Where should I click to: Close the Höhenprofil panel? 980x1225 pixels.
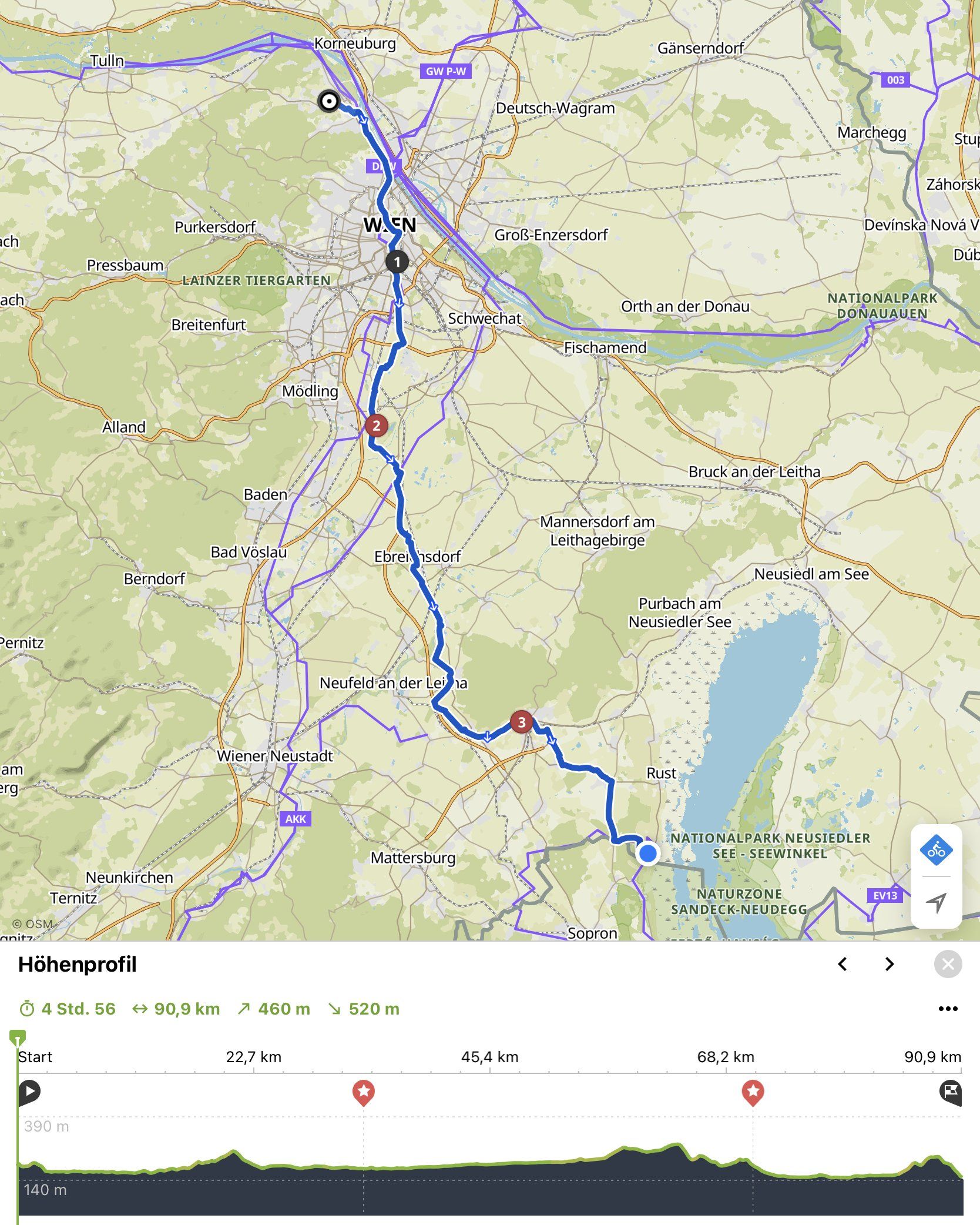(x=948, y=964)
